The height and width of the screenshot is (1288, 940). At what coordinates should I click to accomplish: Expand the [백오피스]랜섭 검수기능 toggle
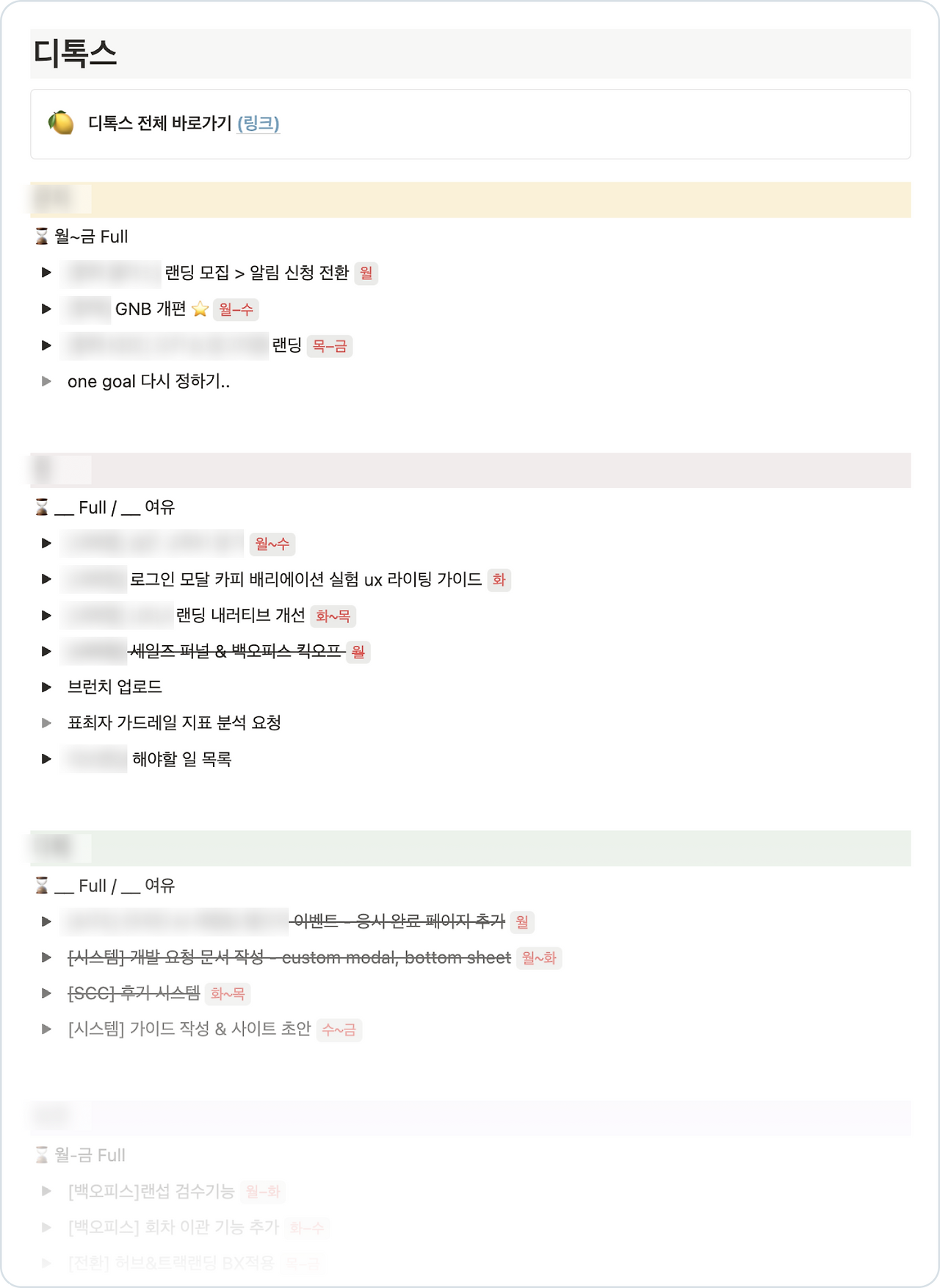pos(46,1191)
